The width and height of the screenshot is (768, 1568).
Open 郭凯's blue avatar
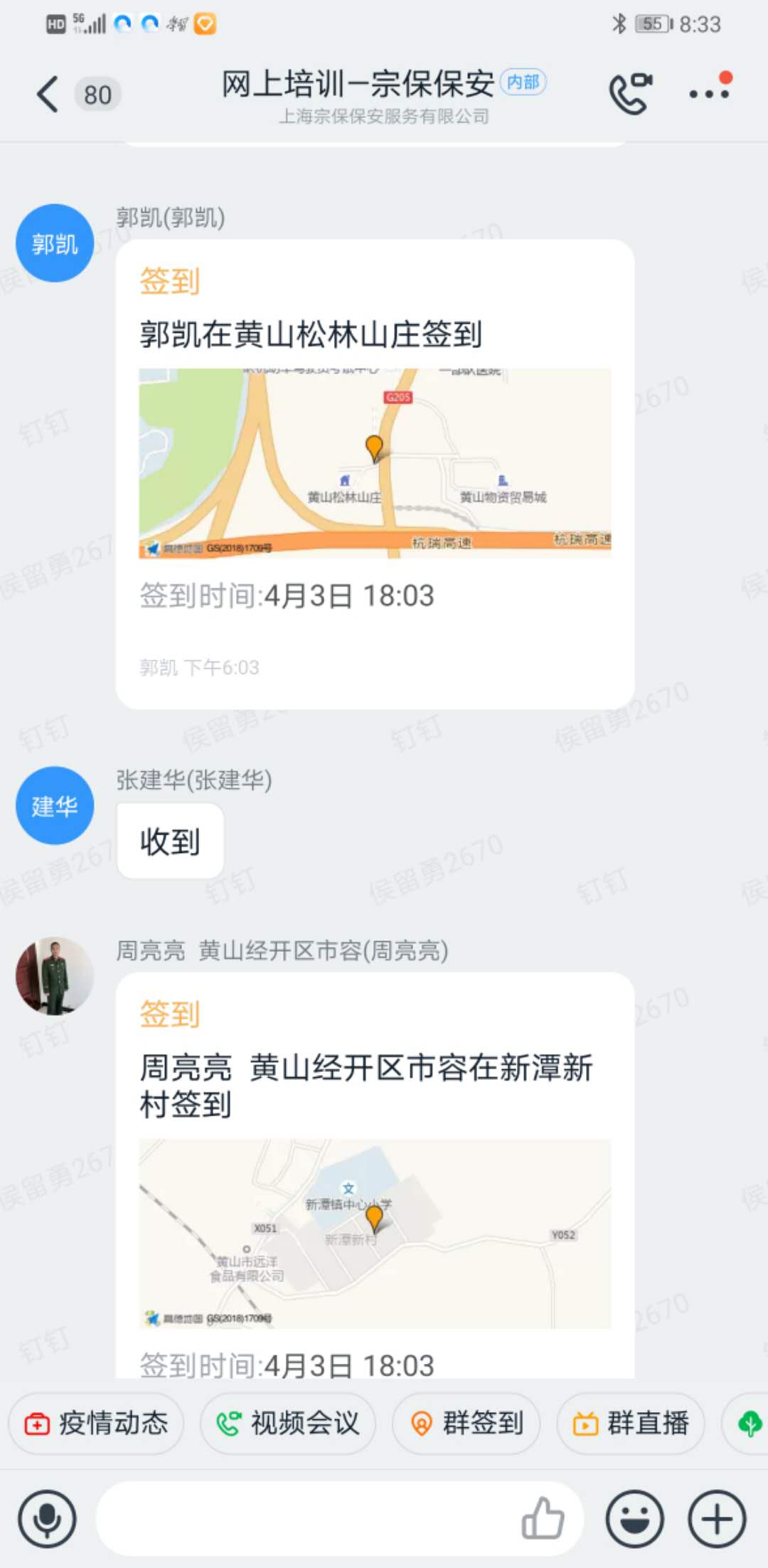(55, 243)
